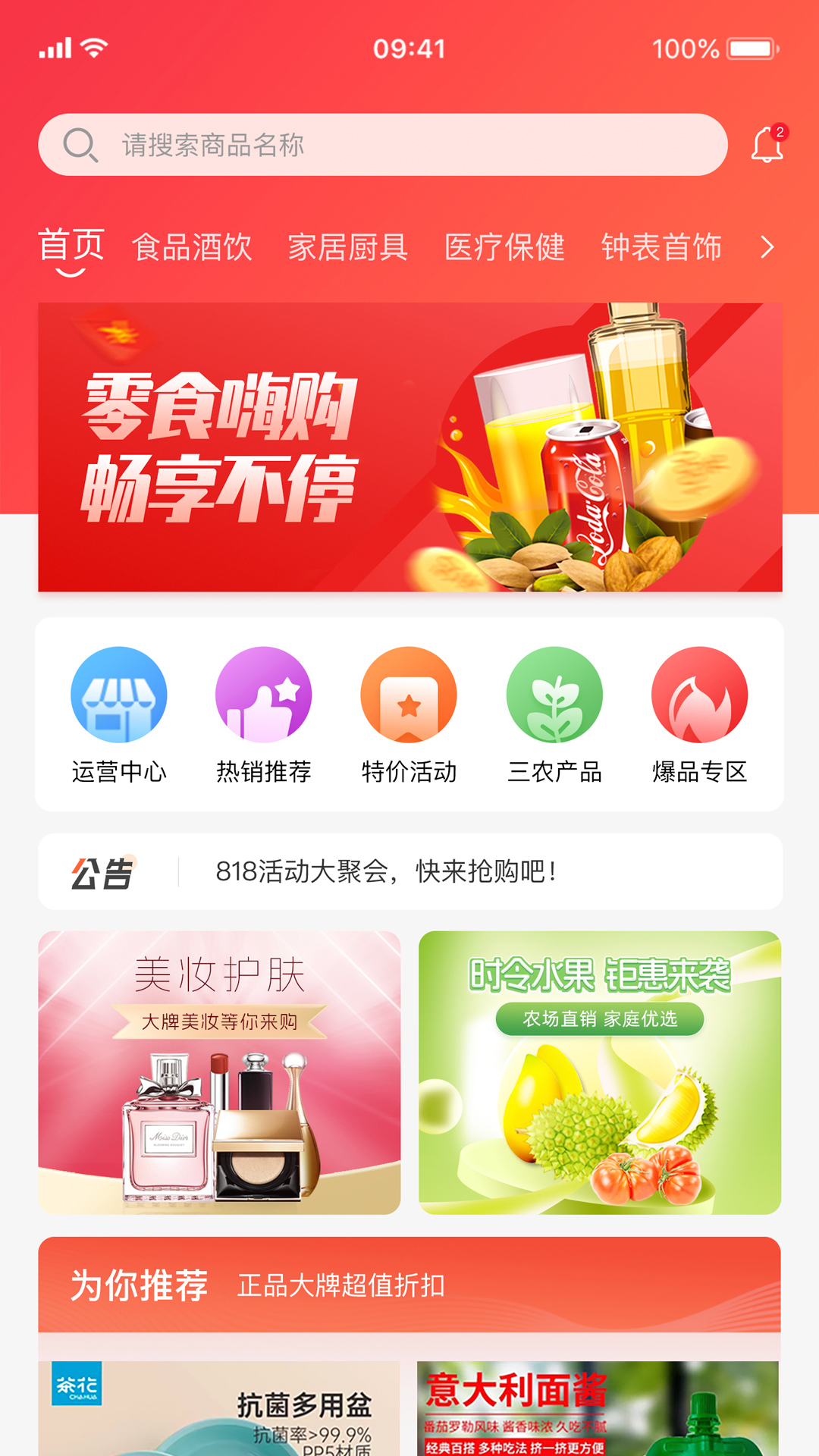Switch to the 食品酒饮 tab
Image resolution: width=819 pixels, height=1456 pixels.
coord(192,247)
